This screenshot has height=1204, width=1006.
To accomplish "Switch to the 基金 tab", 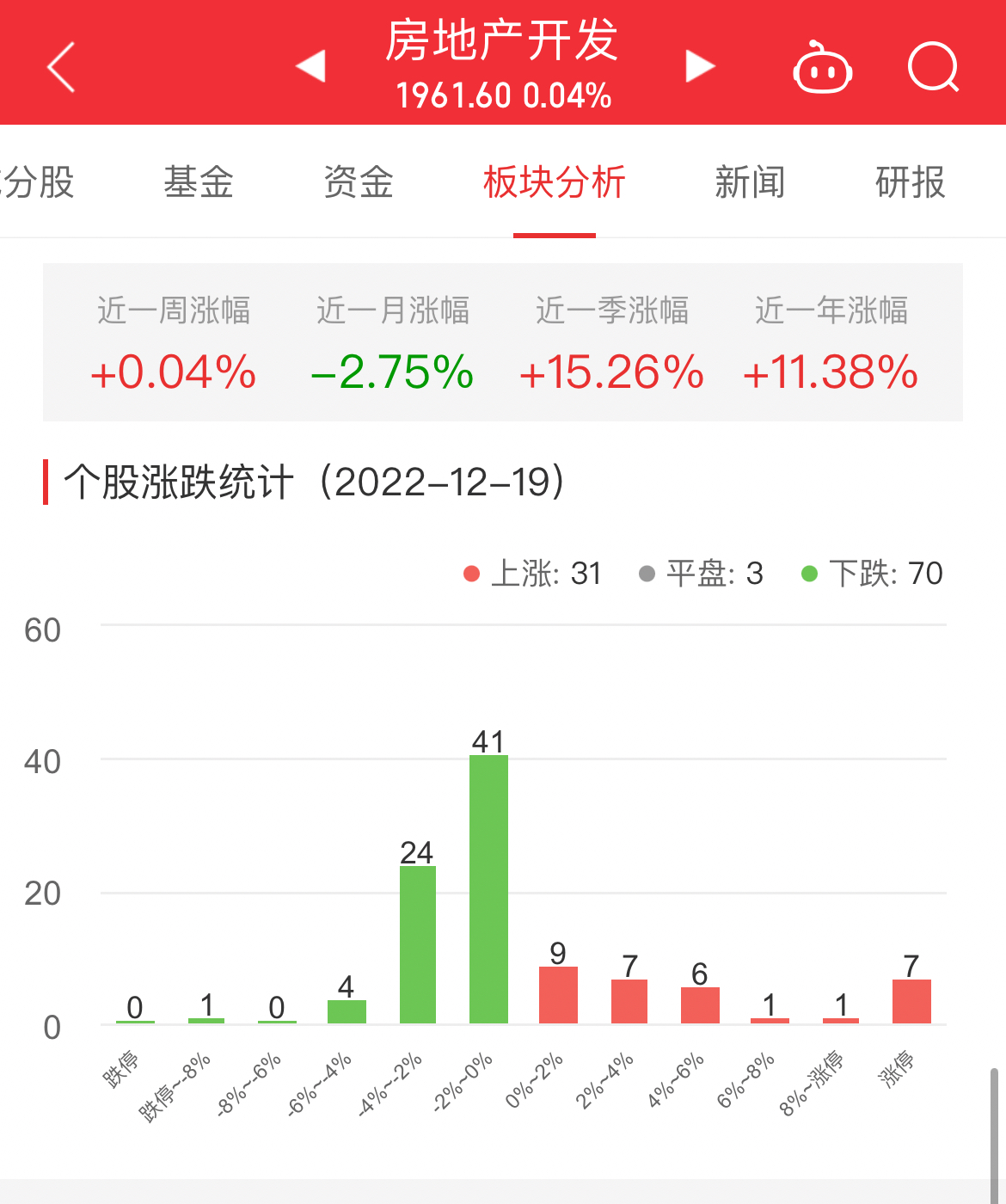I will [x=199, y=182].
